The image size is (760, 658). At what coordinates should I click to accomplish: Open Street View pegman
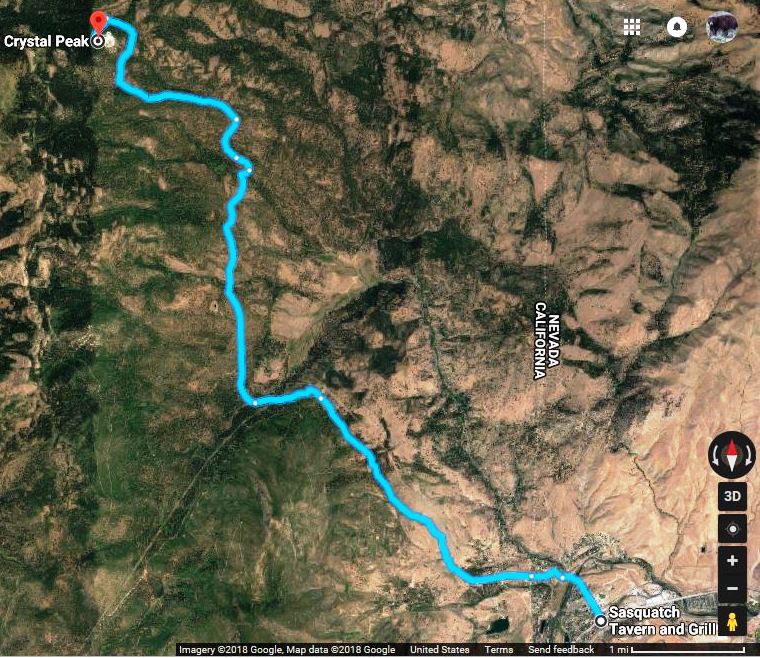point(732,621)
